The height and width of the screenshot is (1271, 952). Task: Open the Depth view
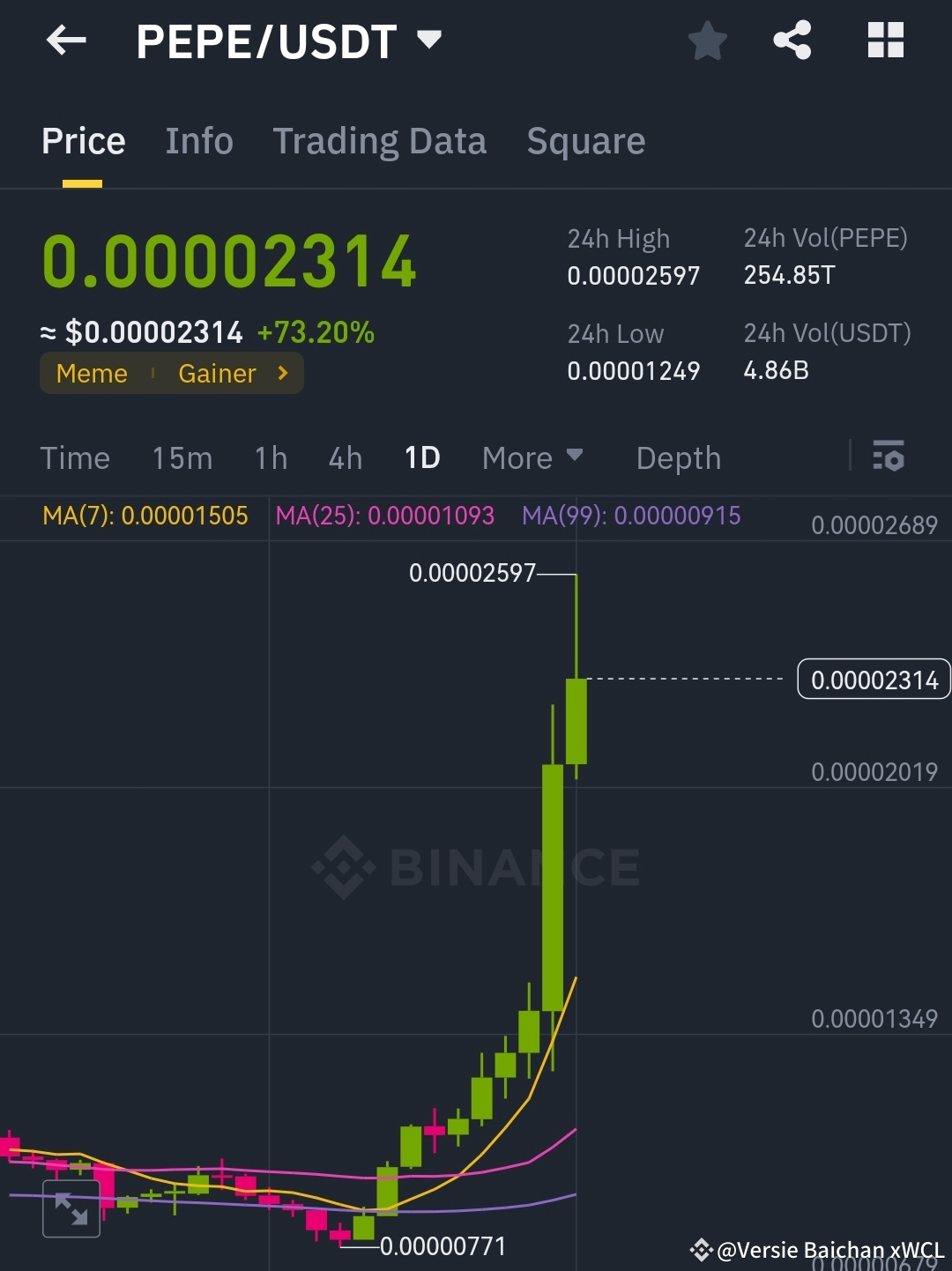click(x=678, y=457)
